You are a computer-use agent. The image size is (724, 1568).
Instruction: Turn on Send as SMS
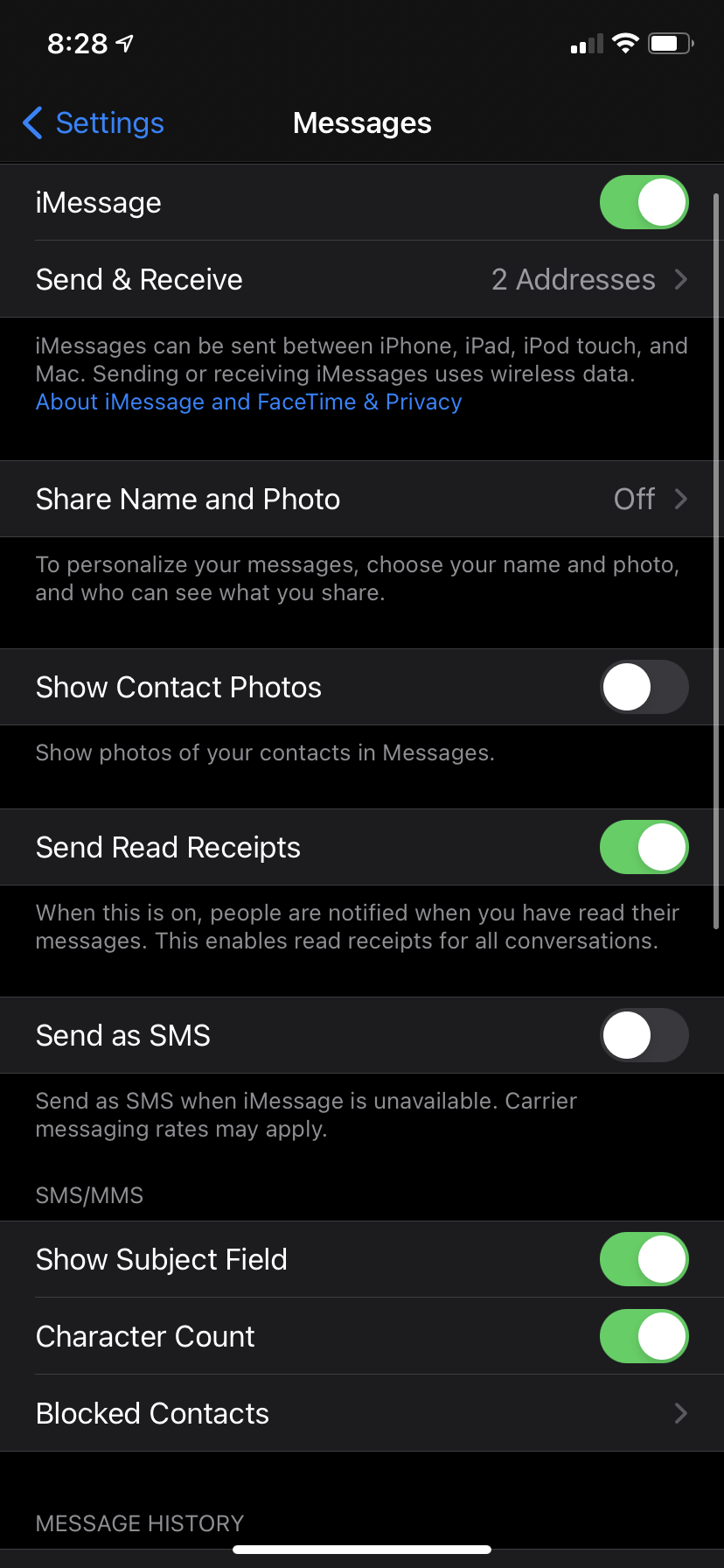[x=644, y=1035]
